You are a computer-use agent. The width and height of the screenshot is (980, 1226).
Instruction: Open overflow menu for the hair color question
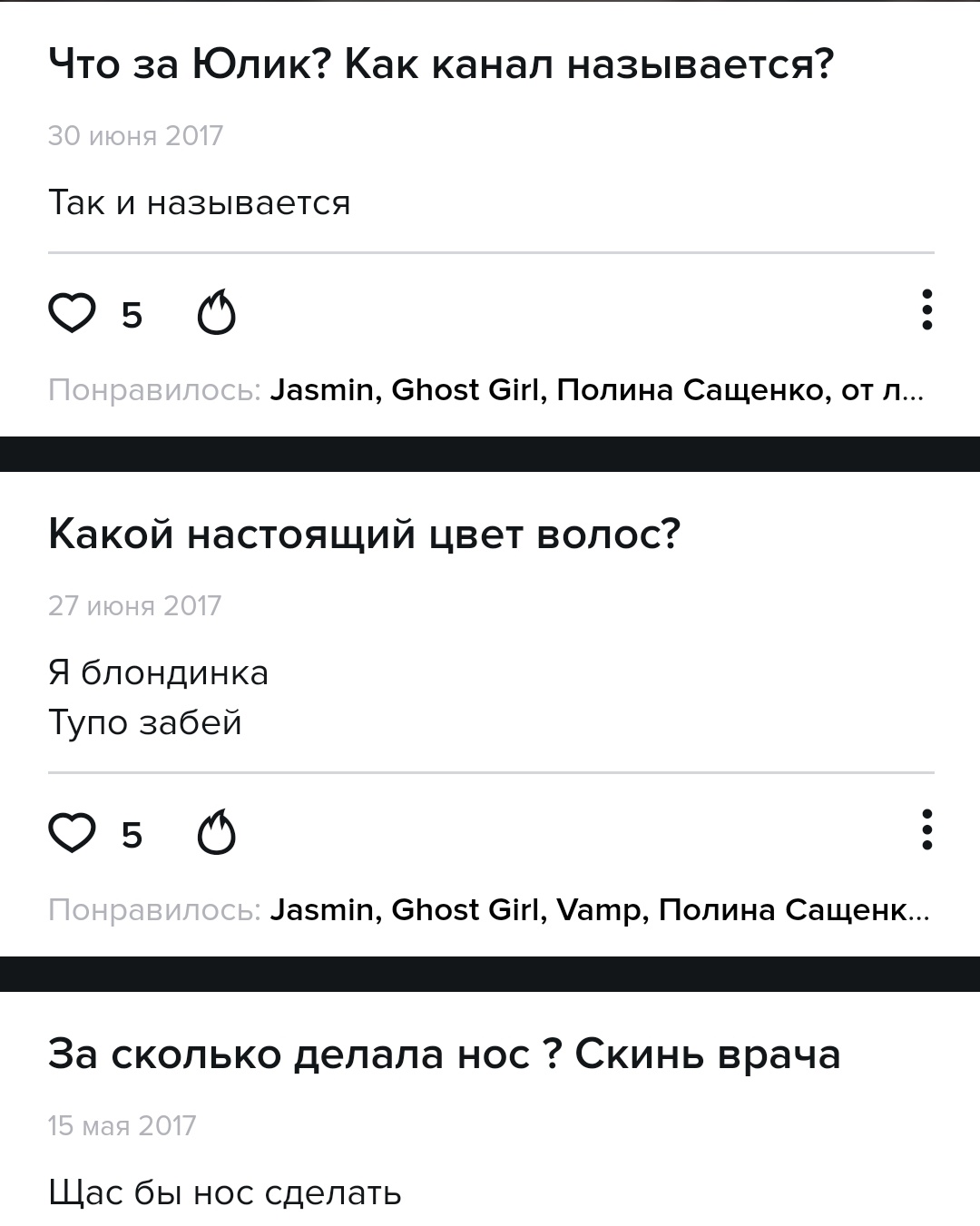tap(926, 829)
